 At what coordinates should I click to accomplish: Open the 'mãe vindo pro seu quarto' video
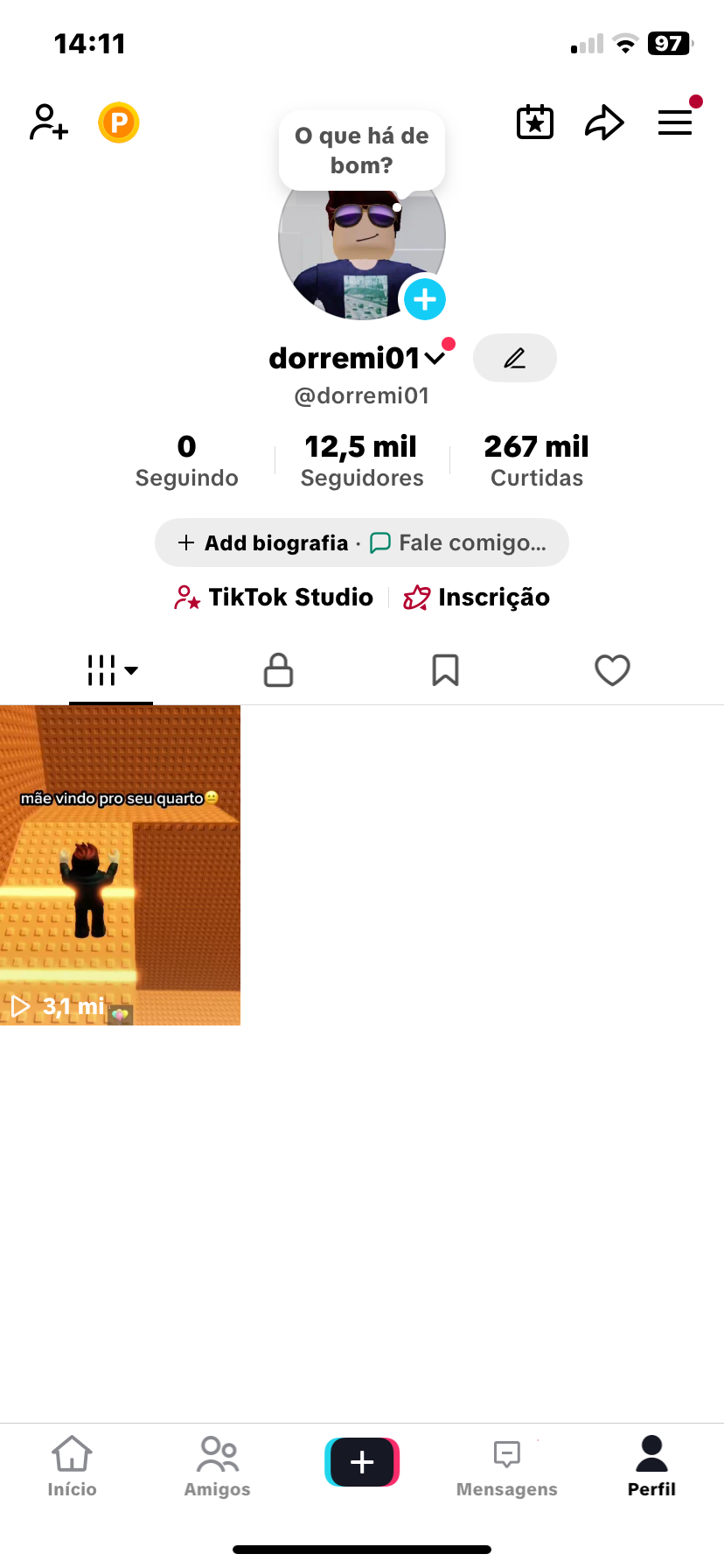(x=120, y=864)
